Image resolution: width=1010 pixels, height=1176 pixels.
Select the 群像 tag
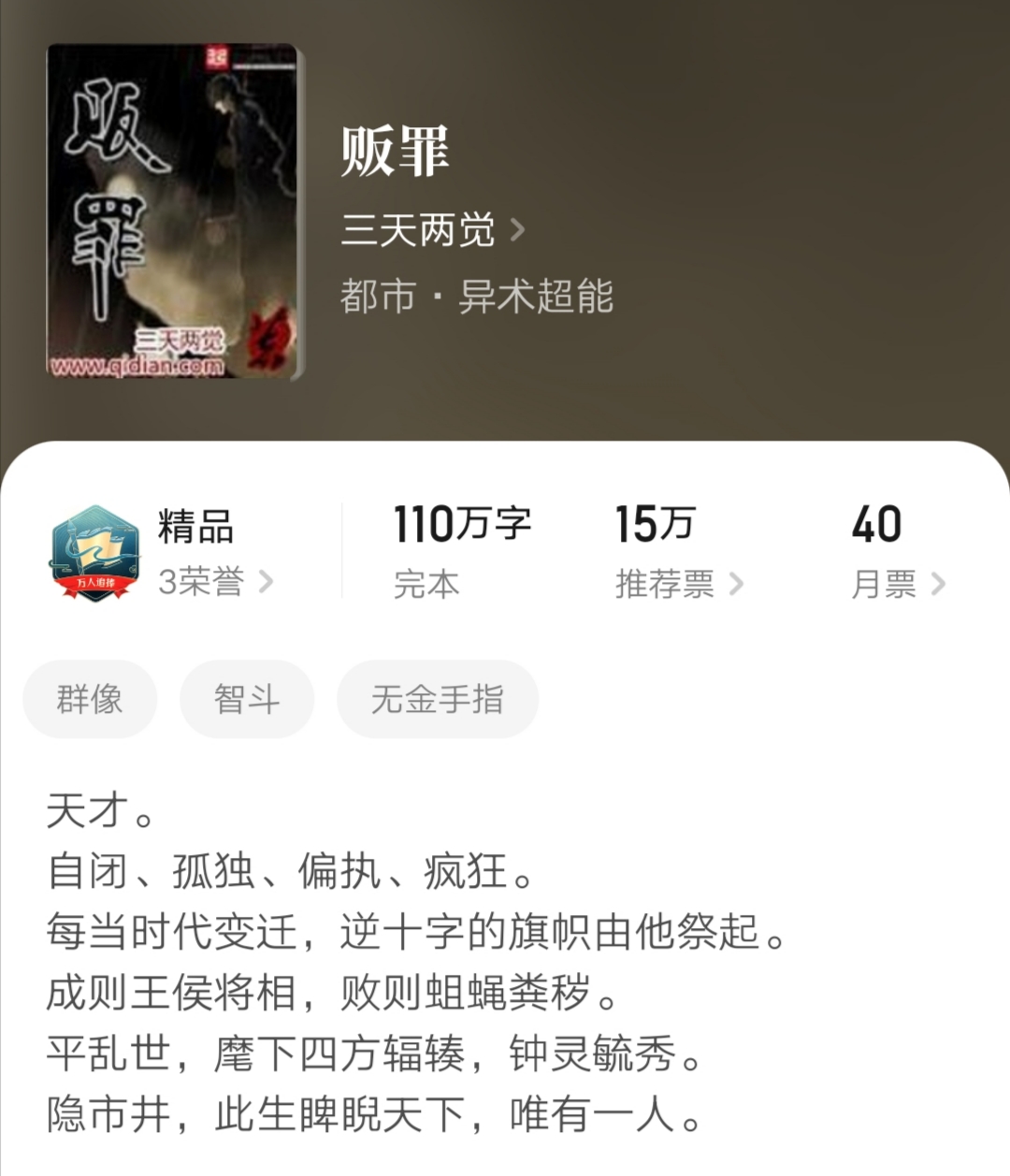[x=90, y=699]
